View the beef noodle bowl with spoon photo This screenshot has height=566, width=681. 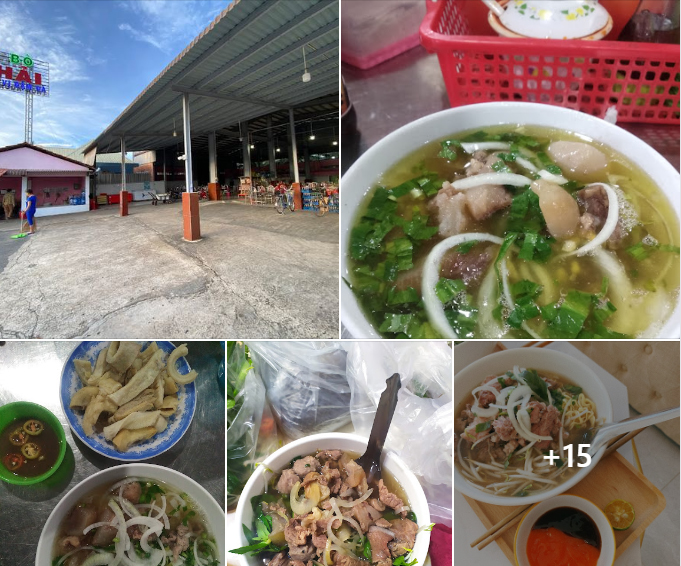[x=339, y=453]
